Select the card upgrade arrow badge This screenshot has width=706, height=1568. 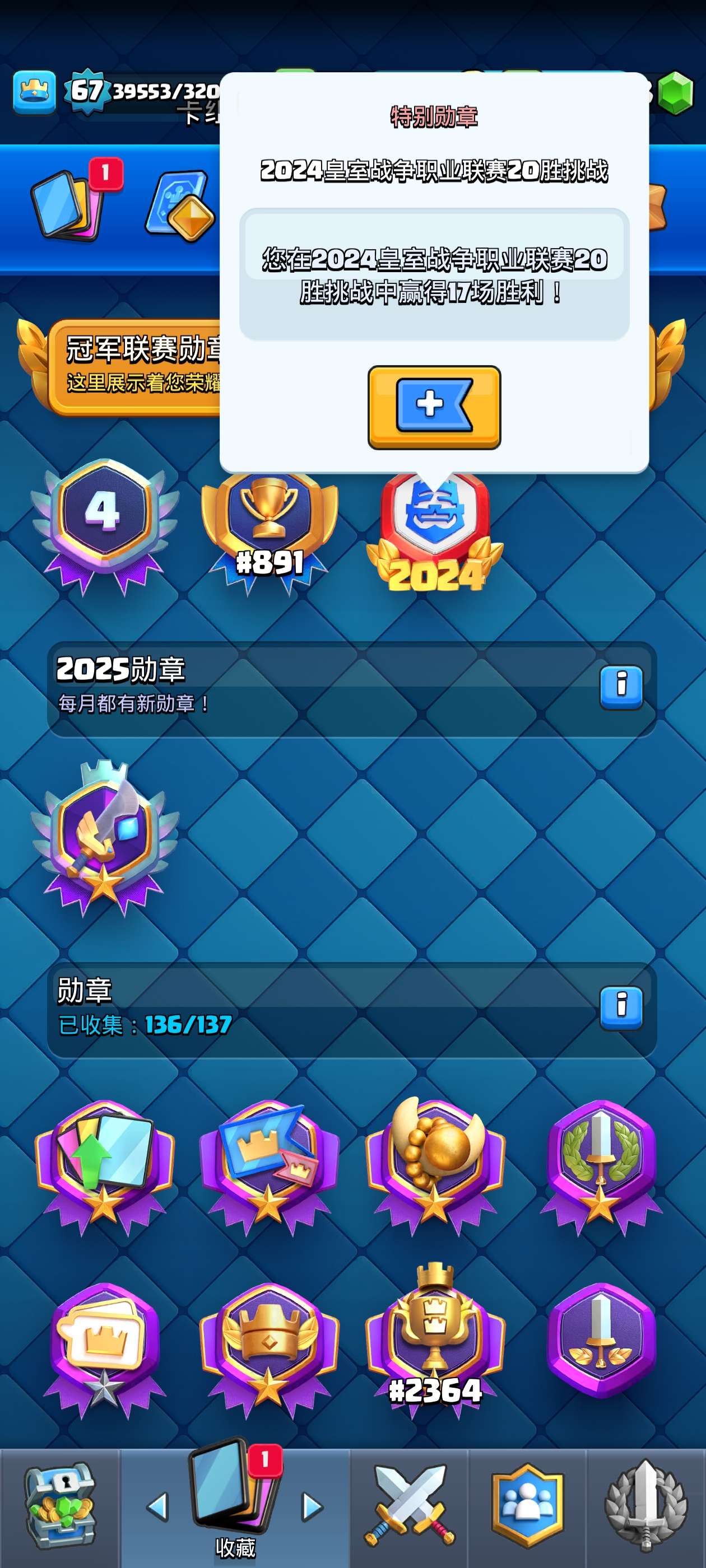(x=104, y=1166)
